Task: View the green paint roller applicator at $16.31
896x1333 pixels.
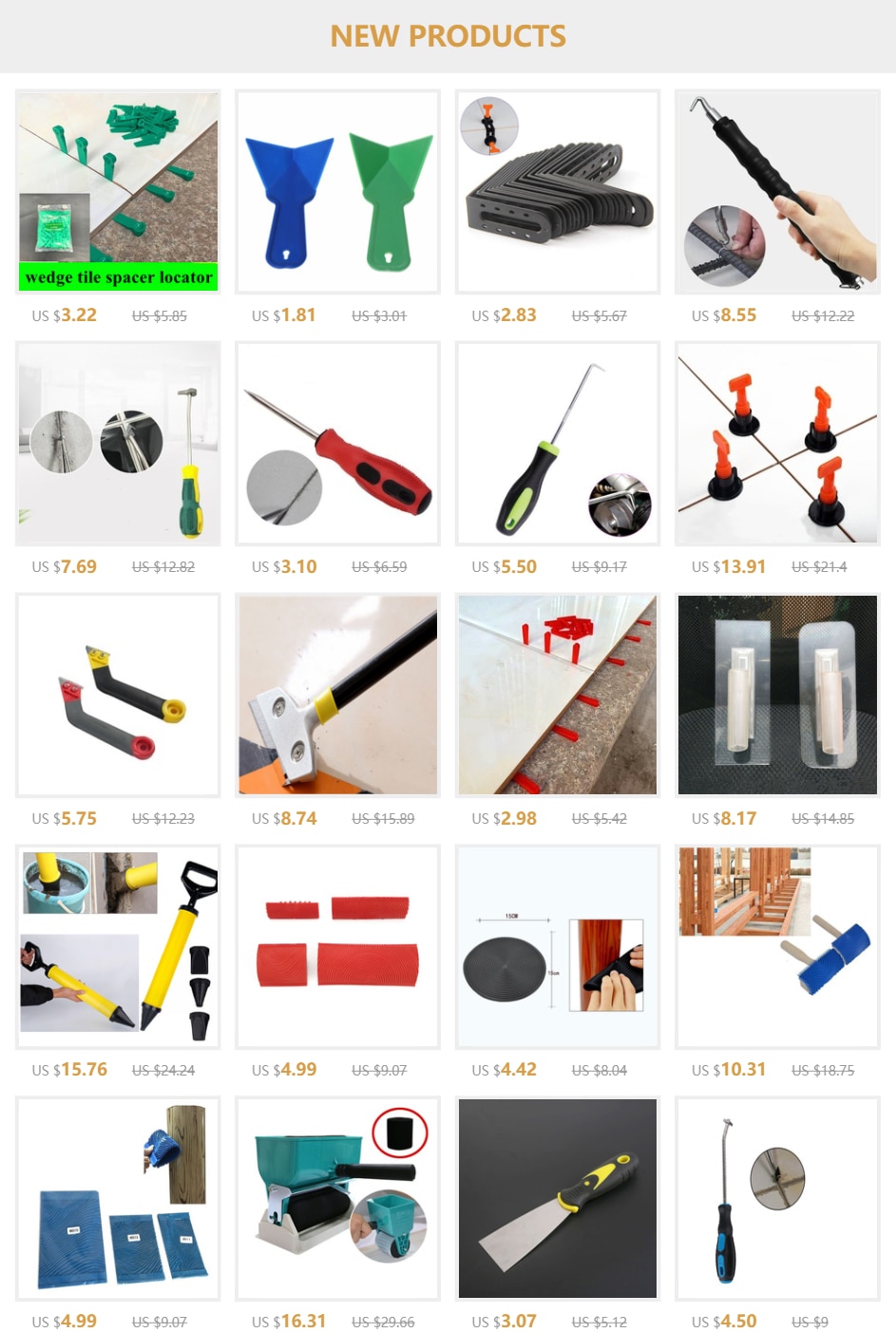Action: point(337,1199)
